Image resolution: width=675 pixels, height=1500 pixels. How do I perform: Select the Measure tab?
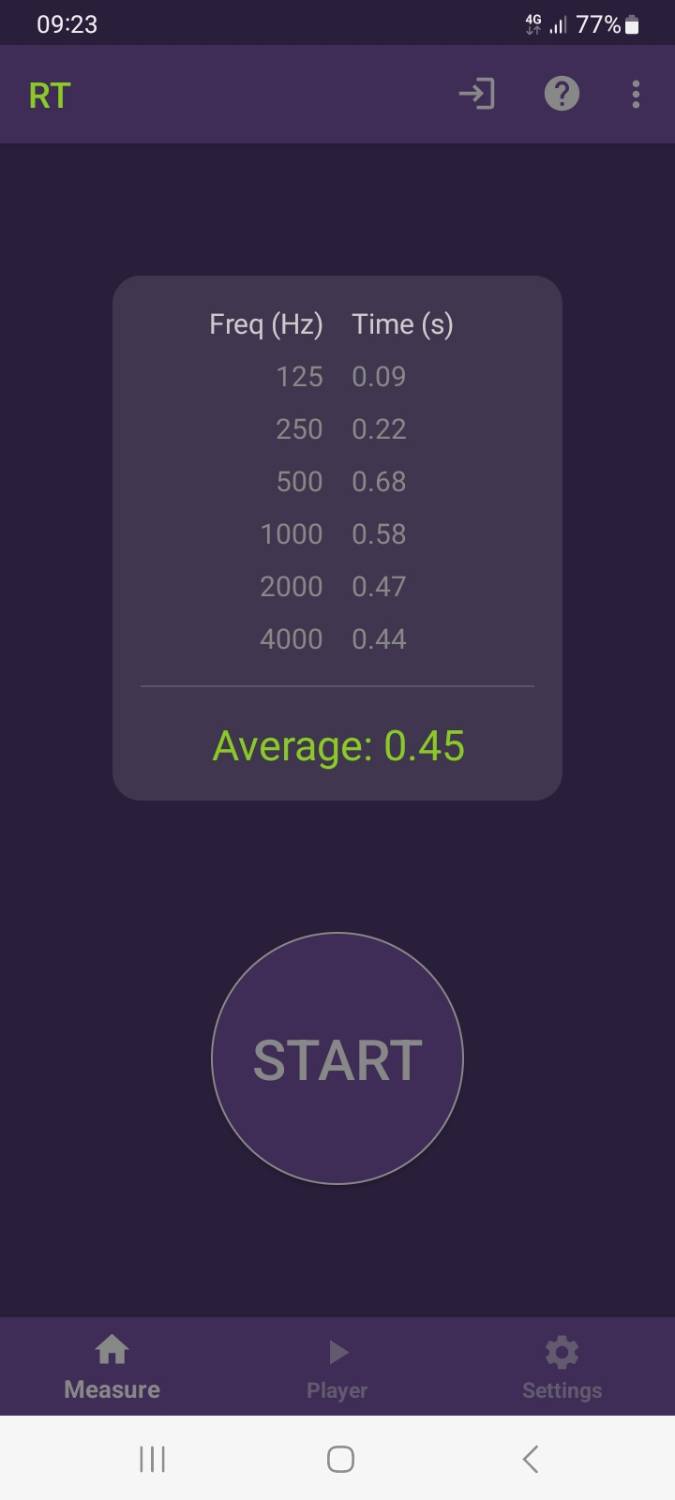pyautogui.click(x=112, y=1367)
